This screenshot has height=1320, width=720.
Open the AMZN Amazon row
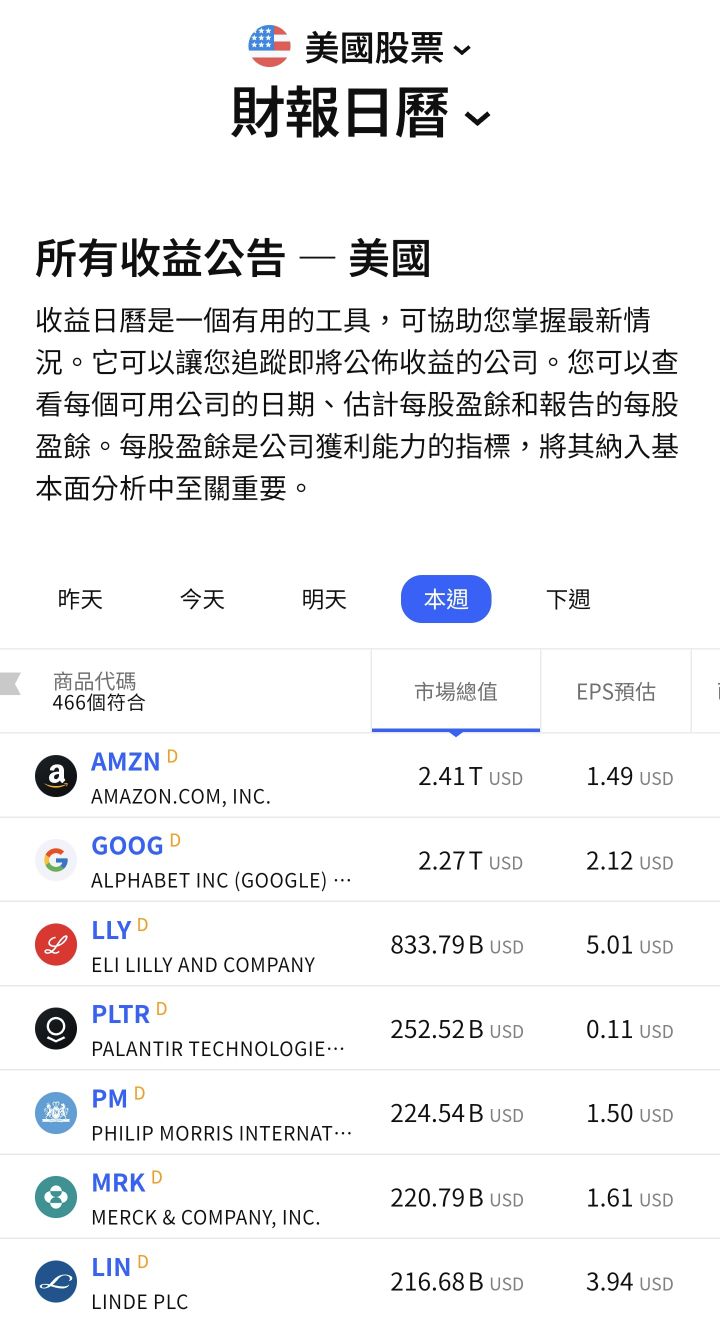pyautogui.click(x=125, y=762)
